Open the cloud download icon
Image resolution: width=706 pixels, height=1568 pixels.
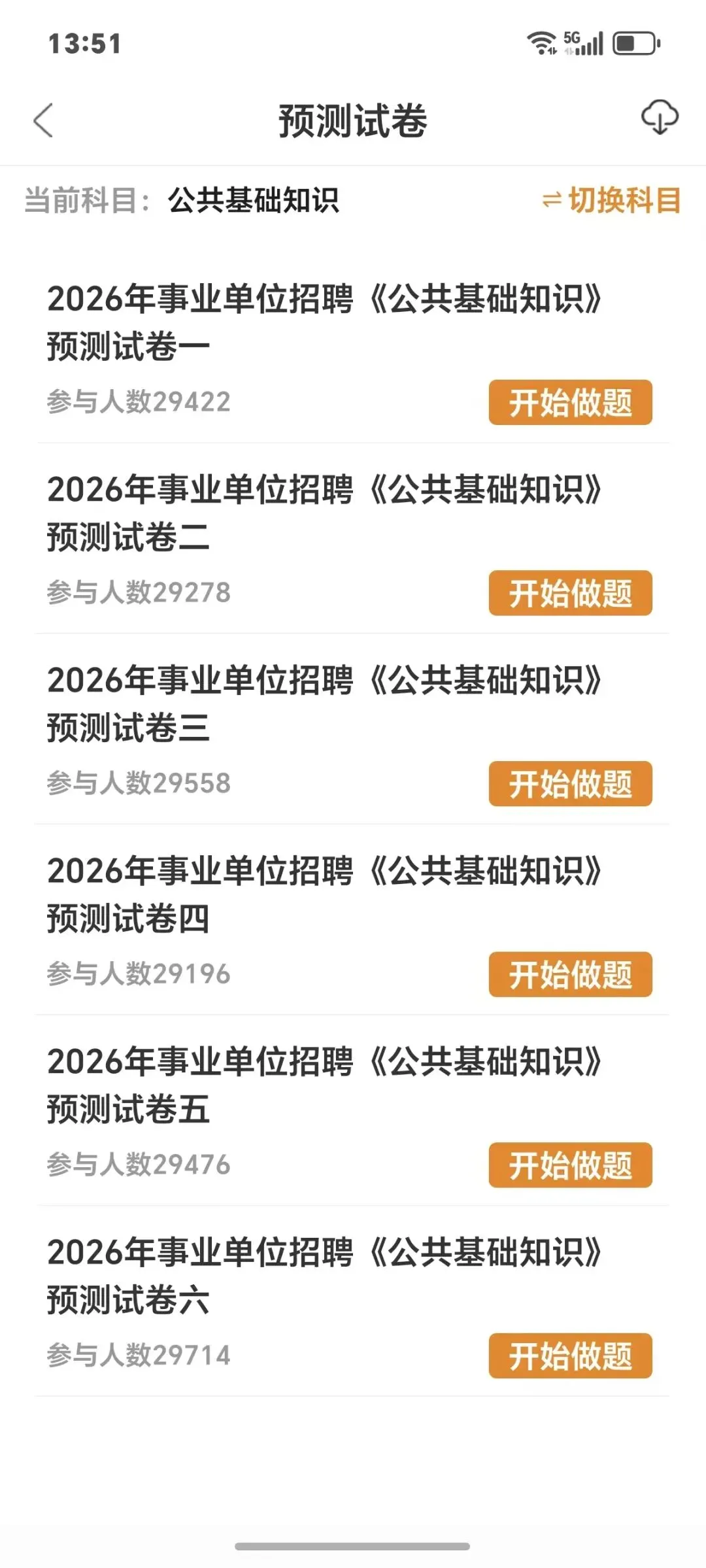click(659, 118)
